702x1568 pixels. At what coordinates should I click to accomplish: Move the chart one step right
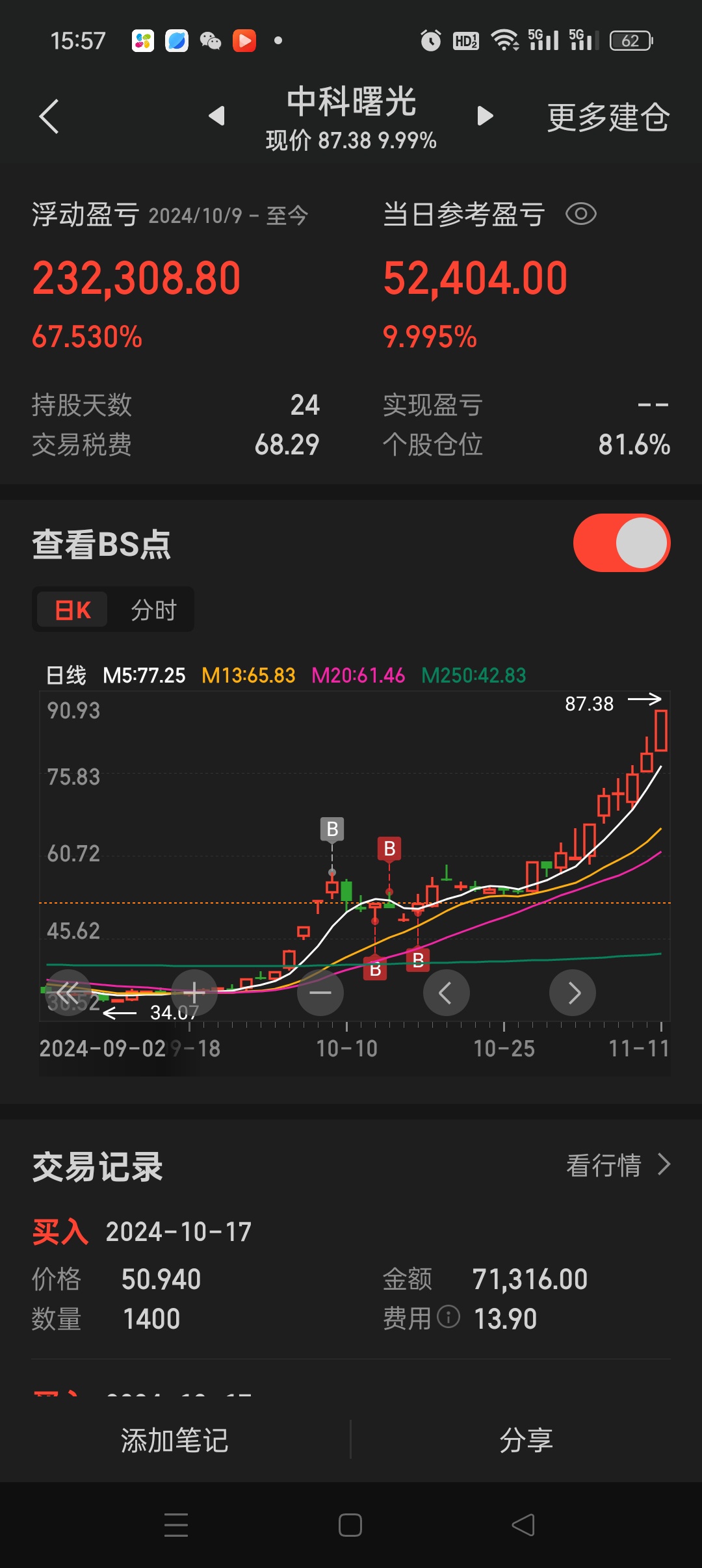[x=572, y=993]
